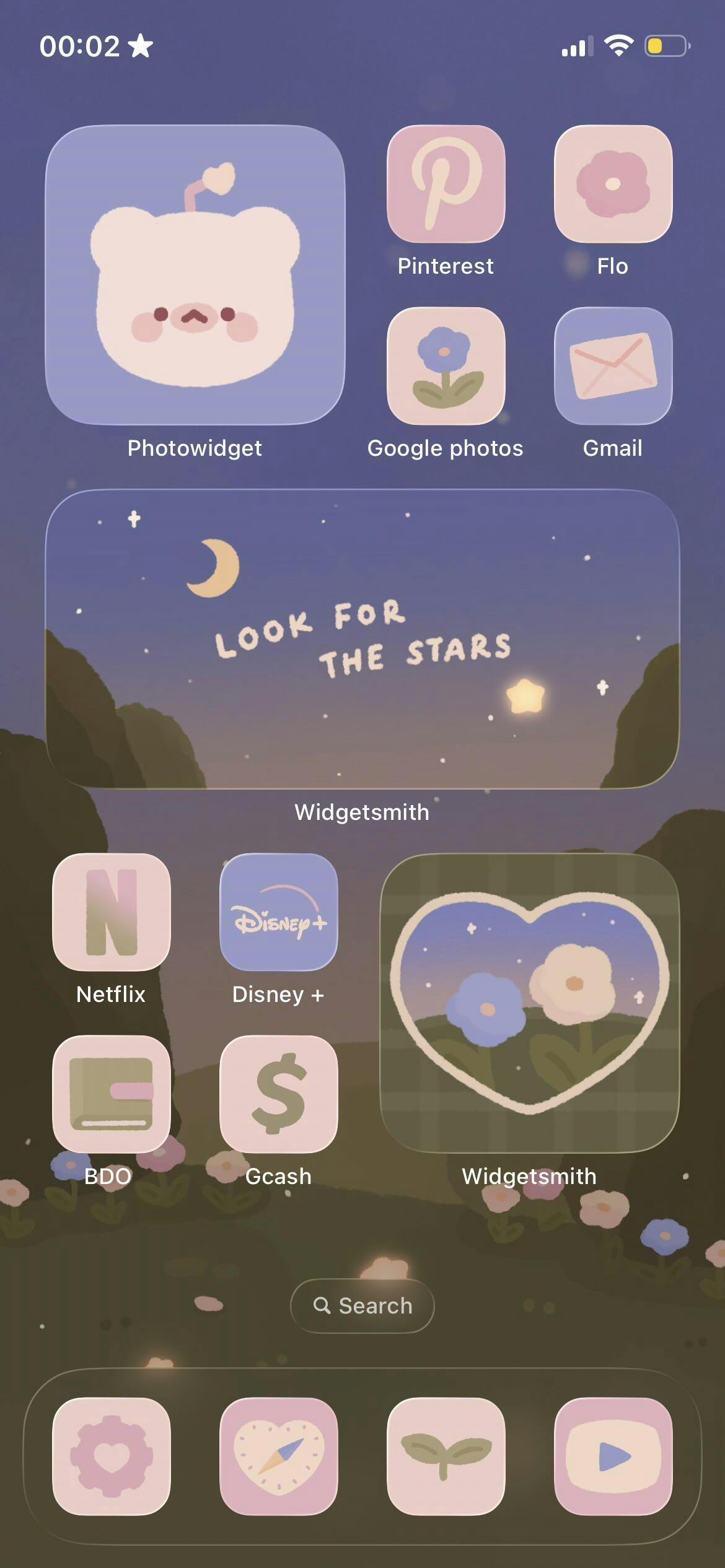Open the BDO banking app

112,1094
